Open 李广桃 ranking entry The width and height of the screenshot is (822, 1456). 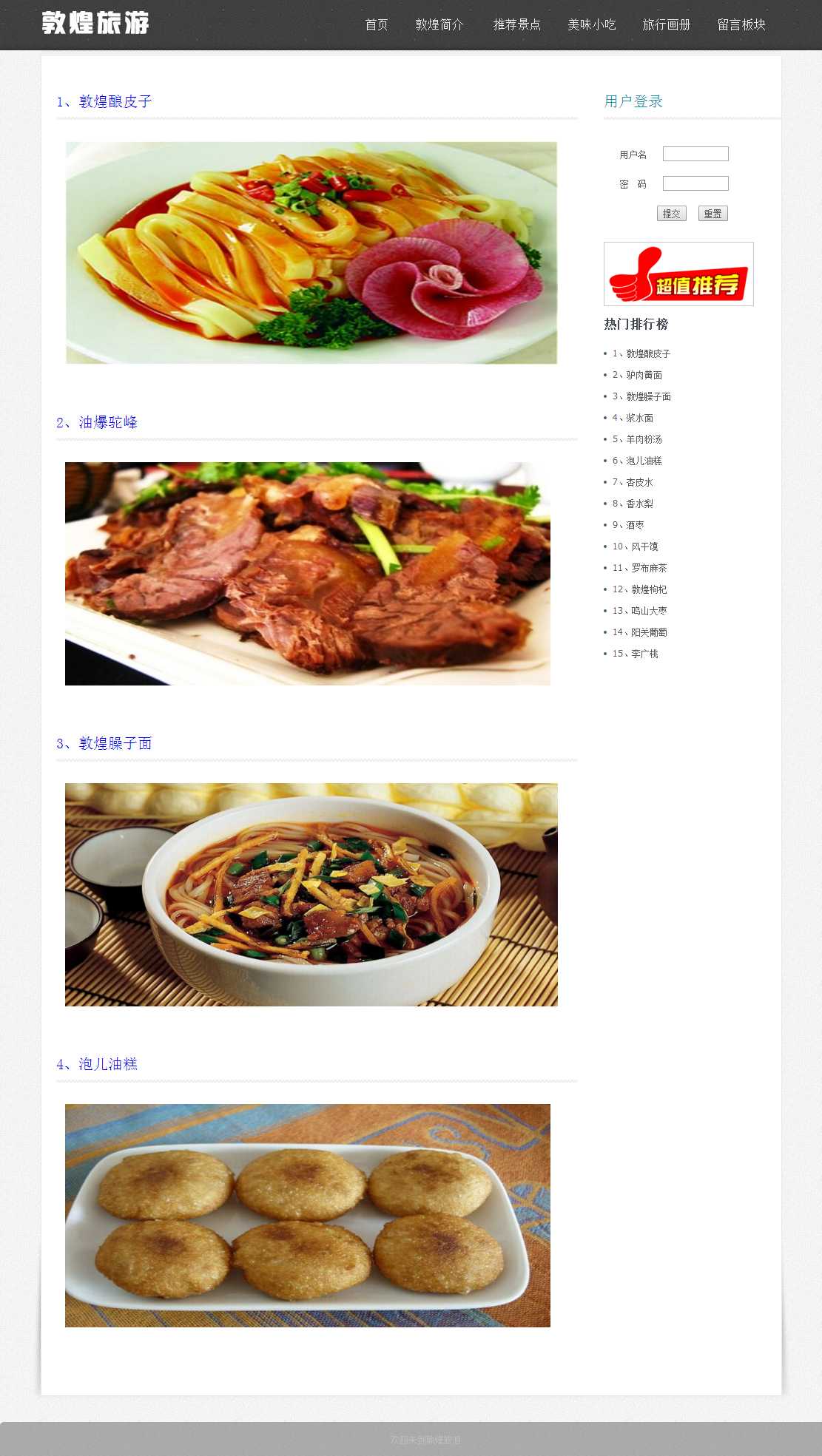click(635, 654)
